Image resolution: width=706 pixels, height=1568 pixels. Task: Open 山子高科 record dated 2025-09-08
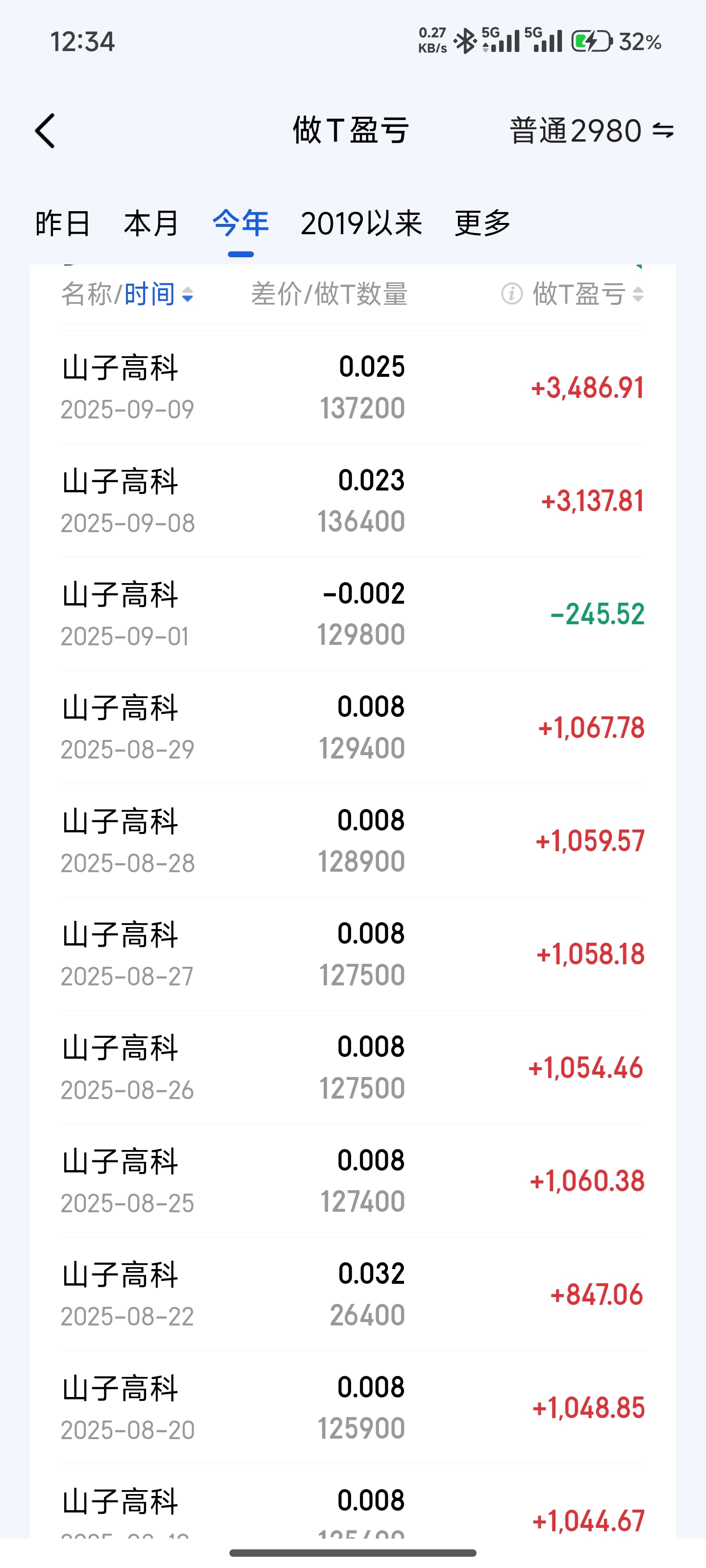coord(353,501)
